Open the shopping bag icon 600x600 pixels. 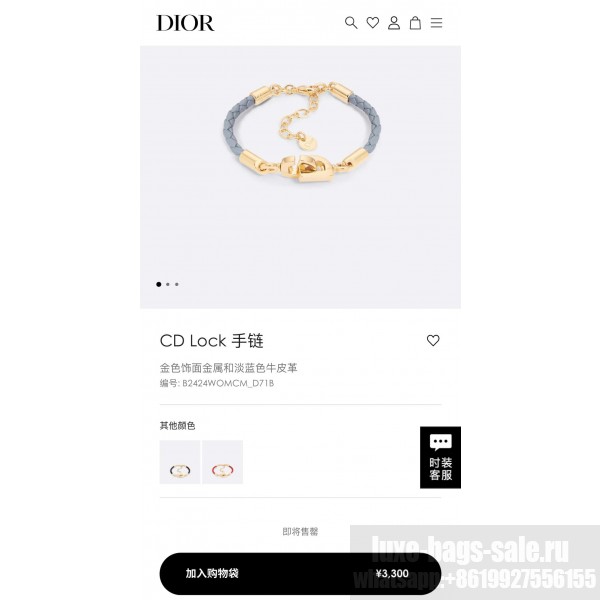point(415,22)
